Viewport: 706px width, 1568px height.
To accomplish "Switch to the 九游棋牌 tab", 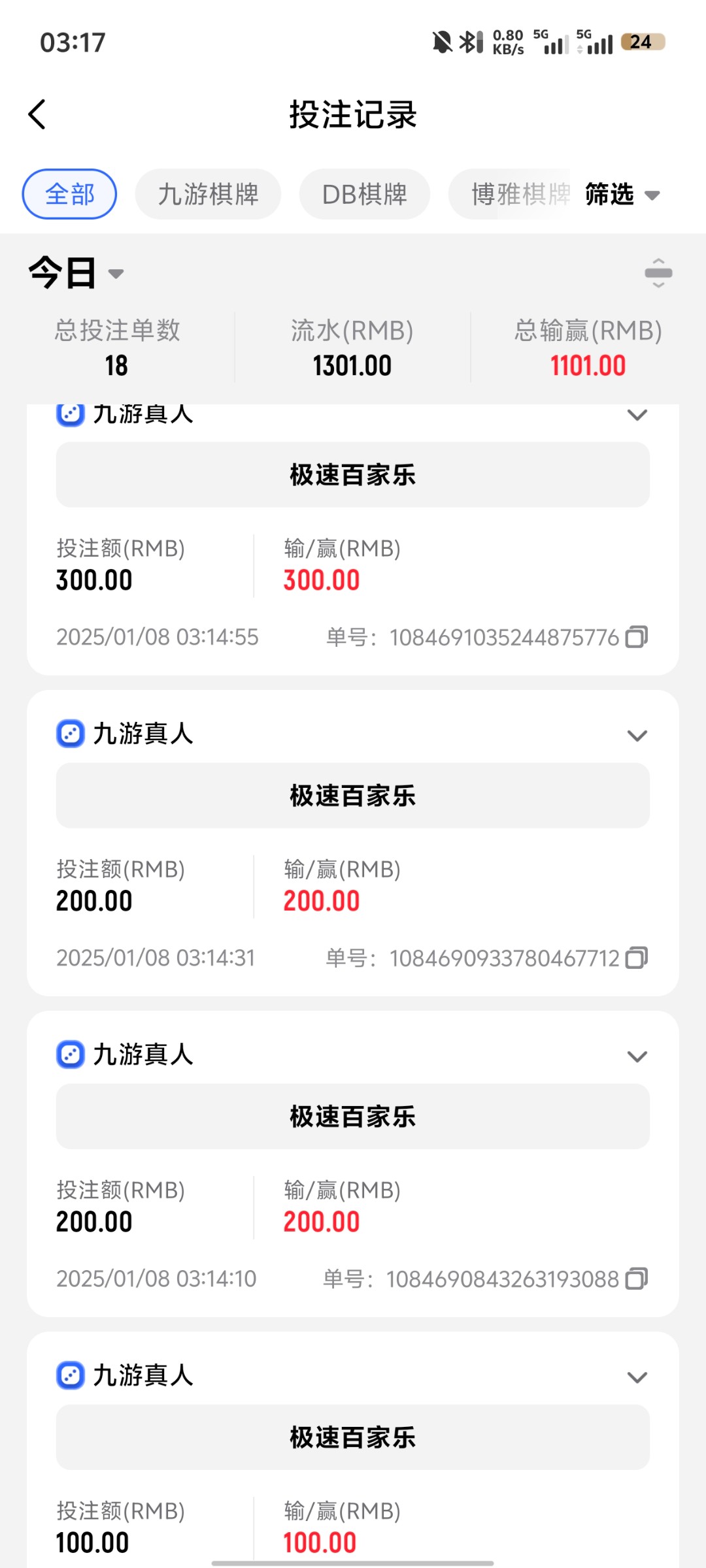I will pyautogui.click(x=208, y=195).
